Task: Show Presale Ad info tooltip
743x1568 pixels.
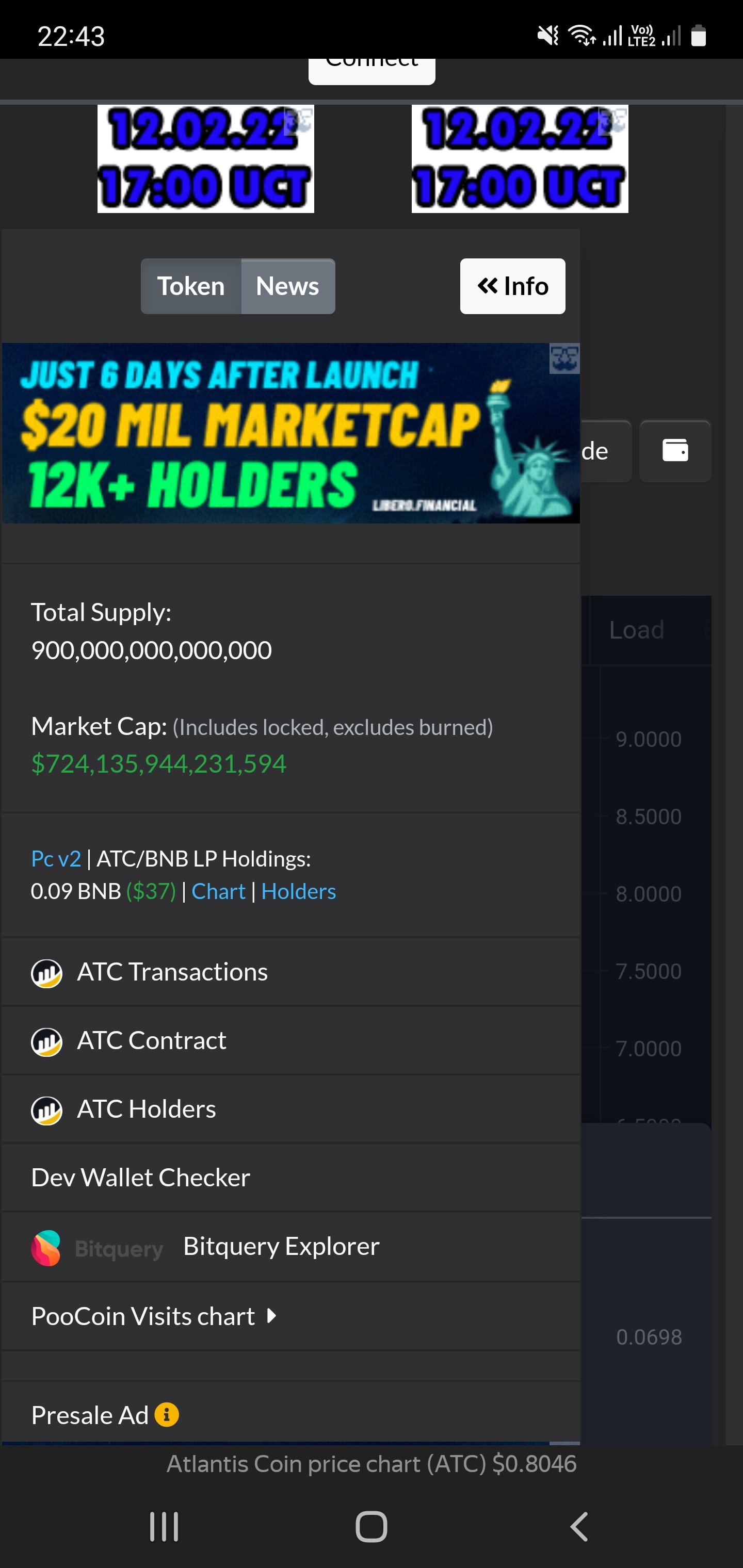Action: tap(166, 1415)
